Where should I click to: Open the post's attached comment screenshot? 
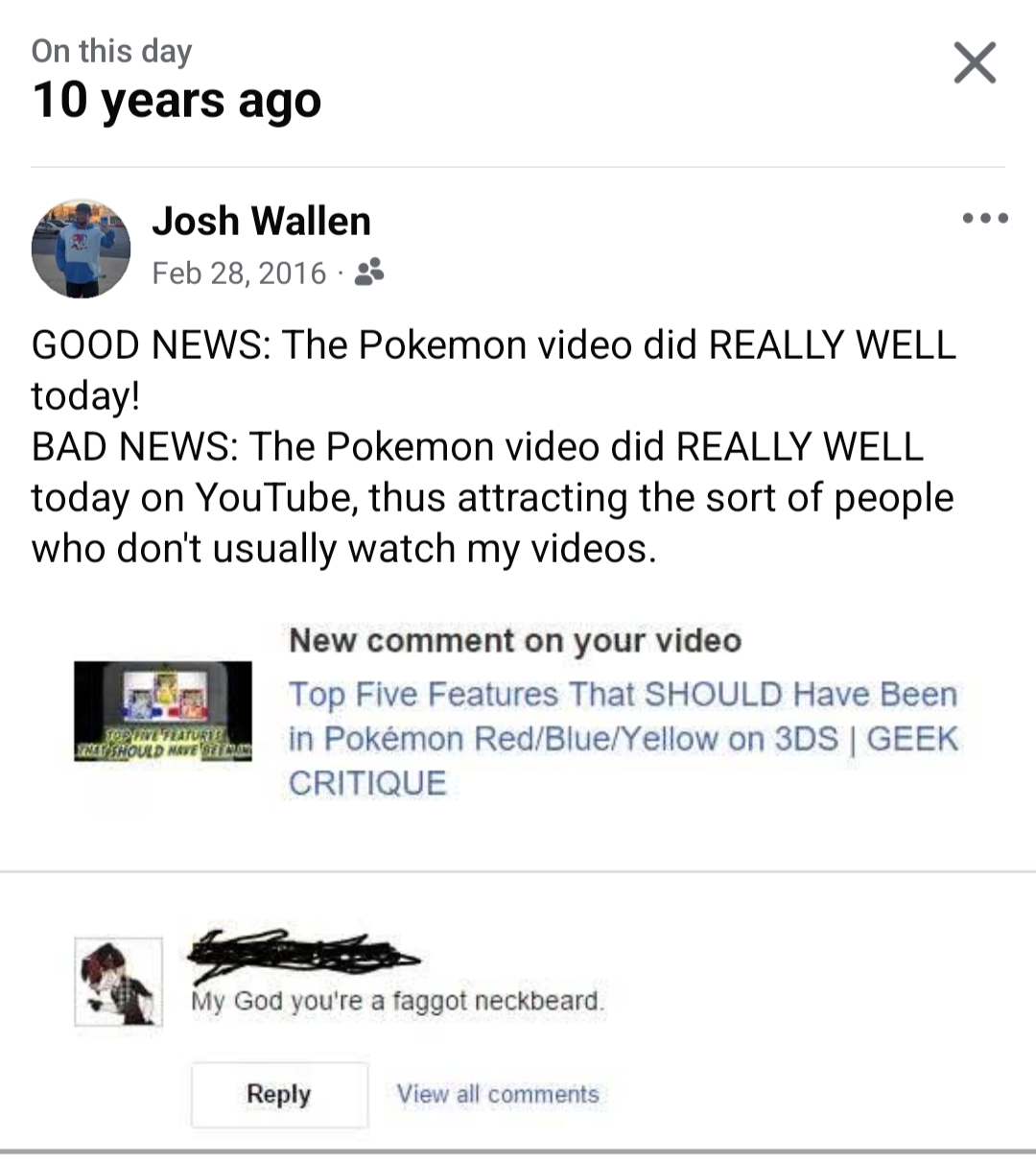coord(518,864)
